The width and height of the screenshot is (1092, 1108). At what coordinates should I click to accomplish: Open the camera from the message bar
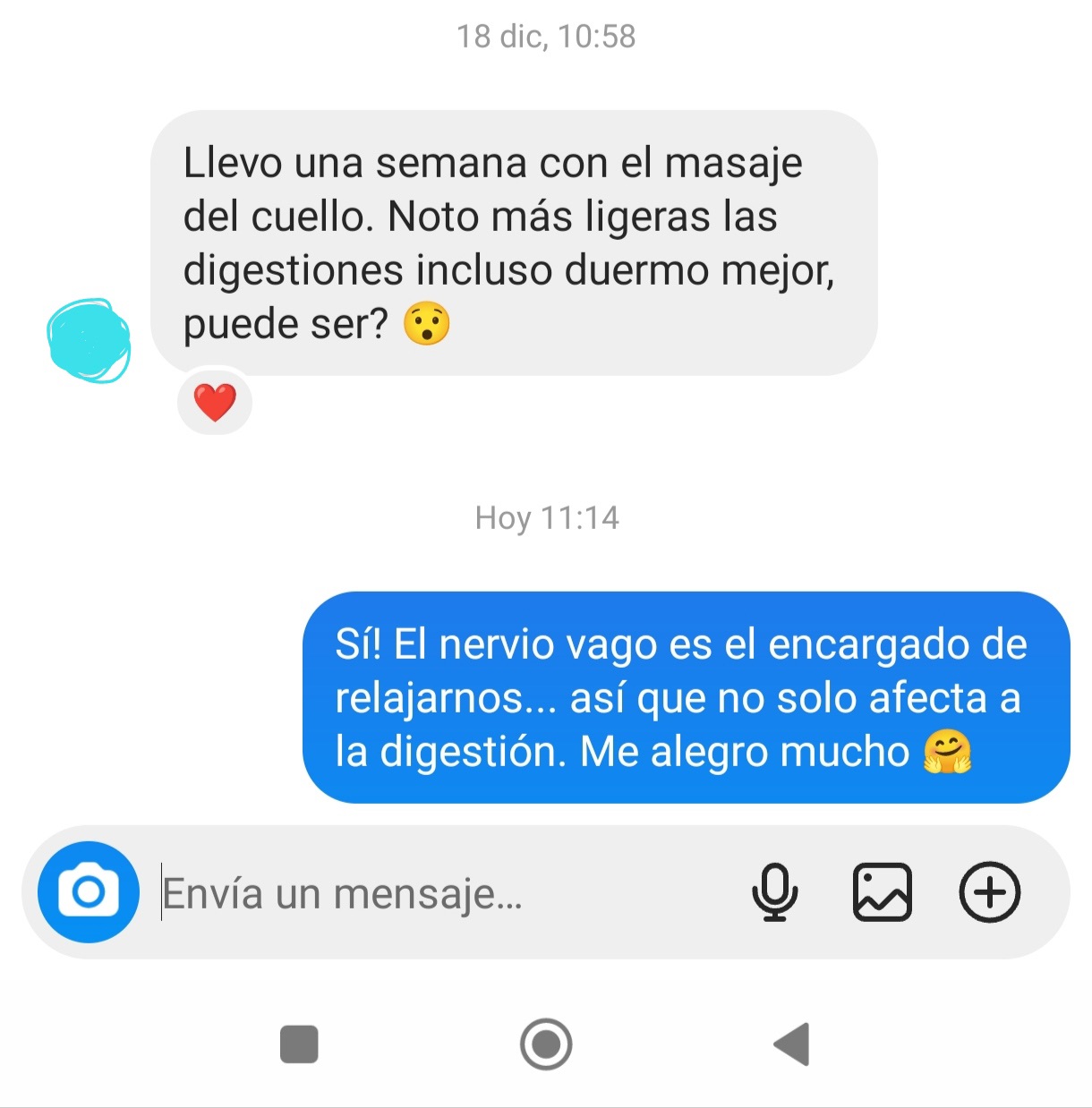pyautogui.click(x=88, y=892)
